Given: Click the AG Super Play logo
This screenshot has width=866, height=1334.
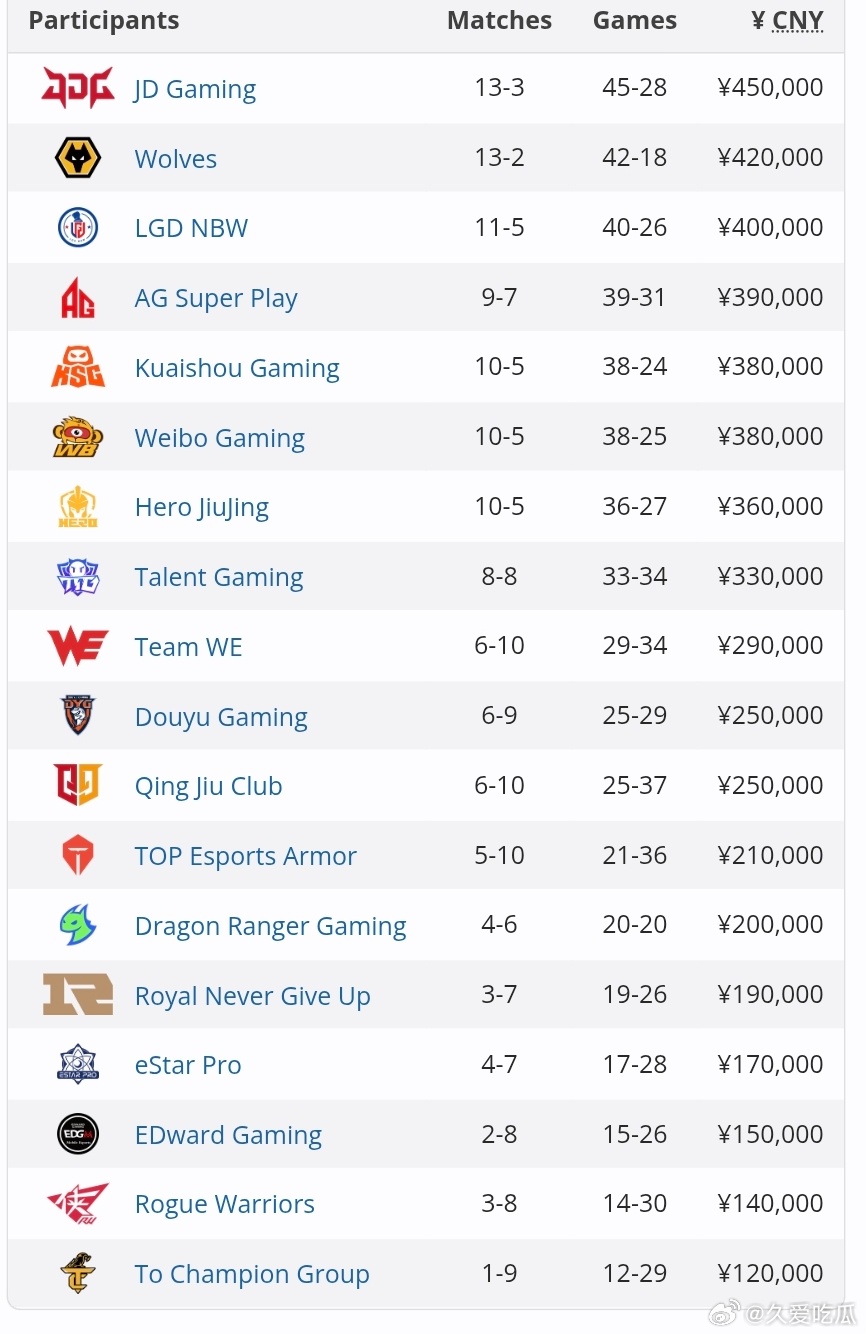Looking at the screenshot, I should tap(78, 297).
